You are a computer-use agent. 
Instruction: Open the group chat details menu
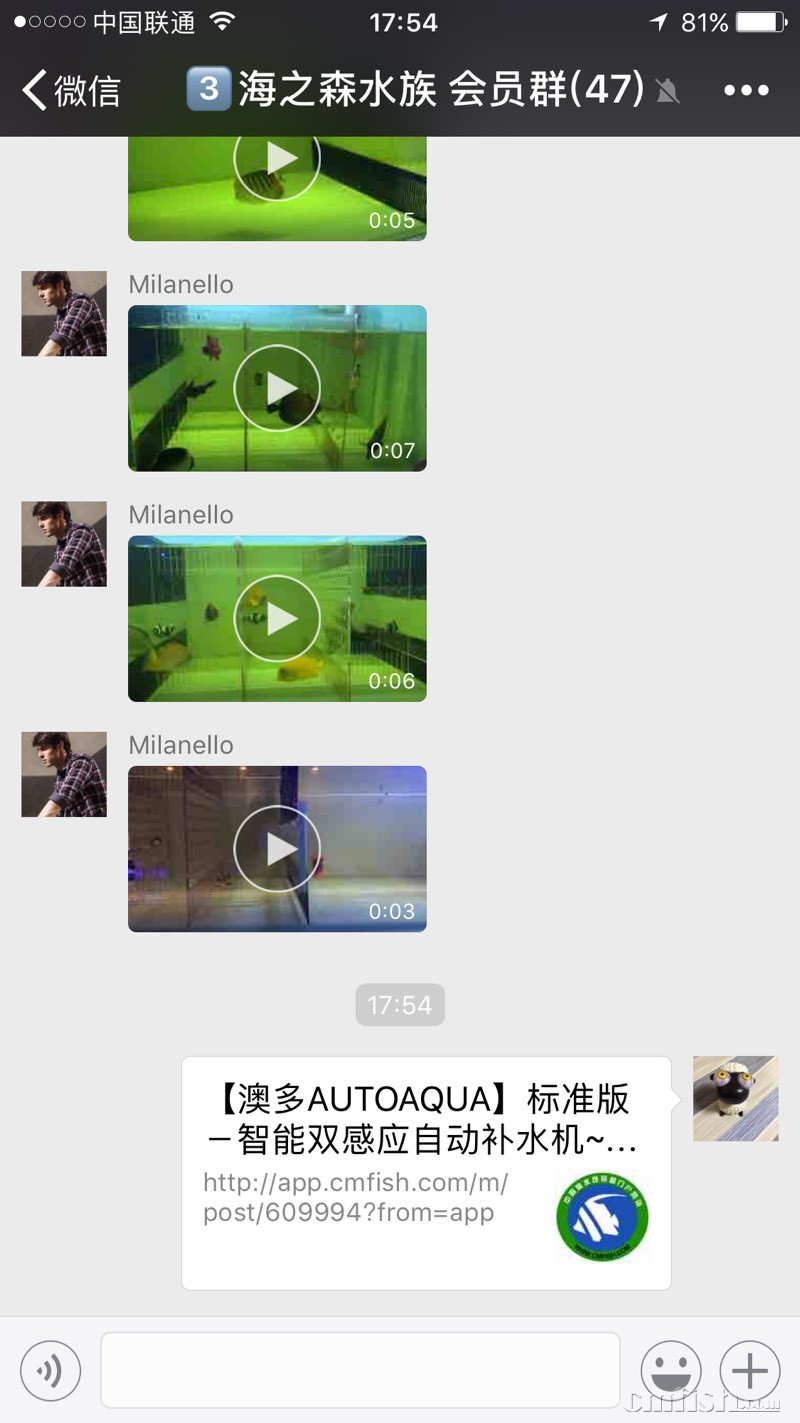[x=745, y=91]
